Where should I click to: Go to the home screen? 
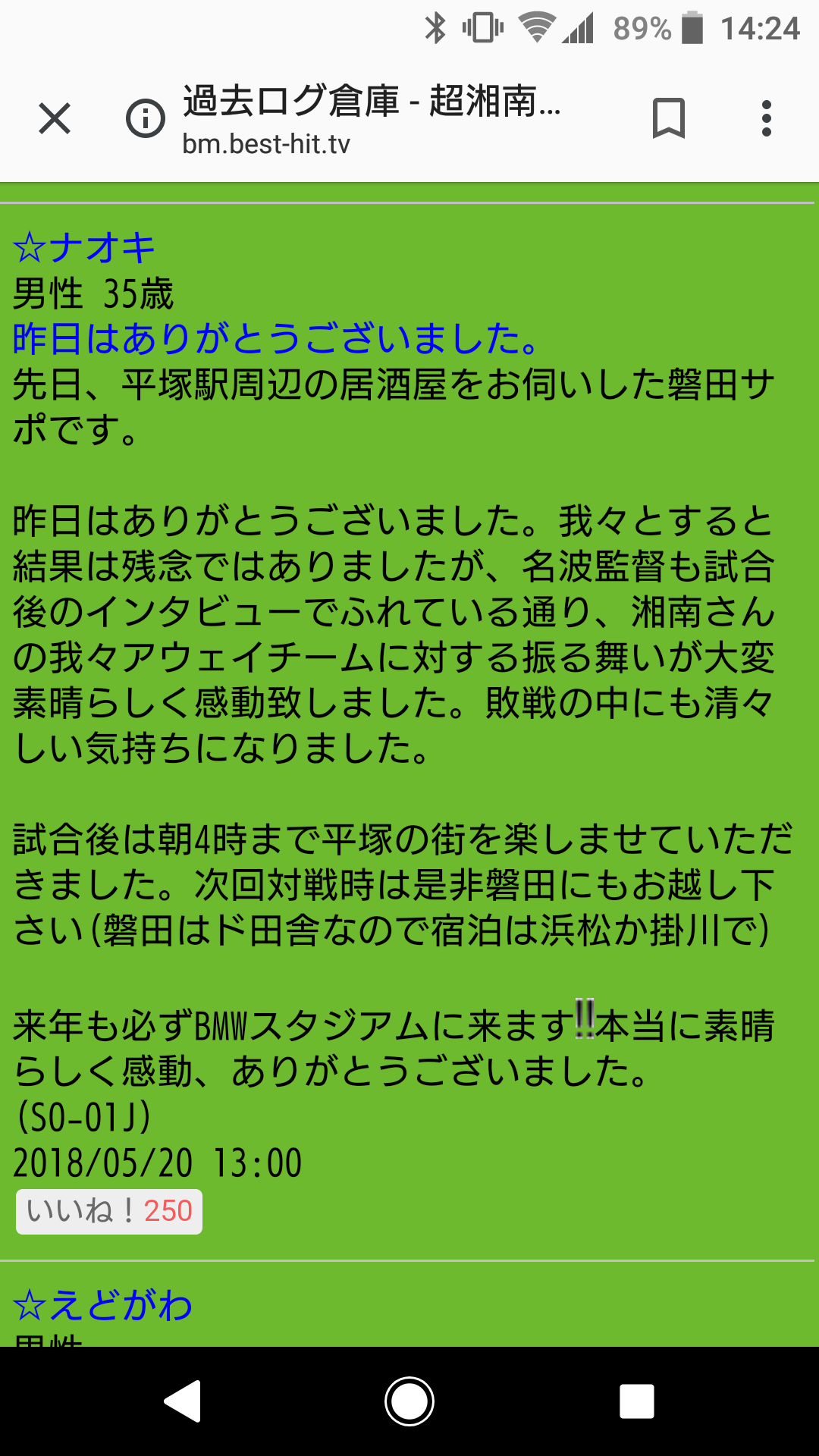[x=409, y=1401]
